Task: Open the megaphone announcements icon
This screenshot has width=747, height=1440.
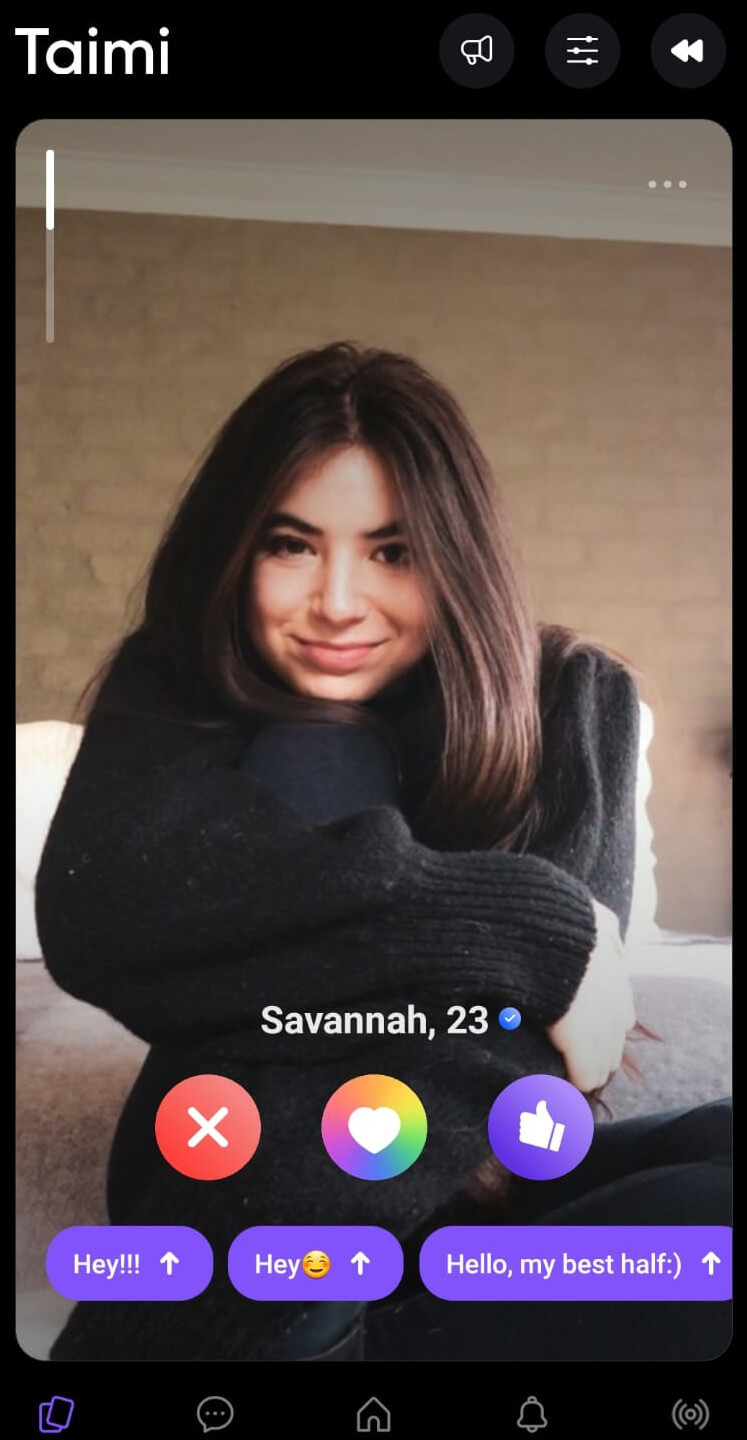Action: [x=477, y=50]
